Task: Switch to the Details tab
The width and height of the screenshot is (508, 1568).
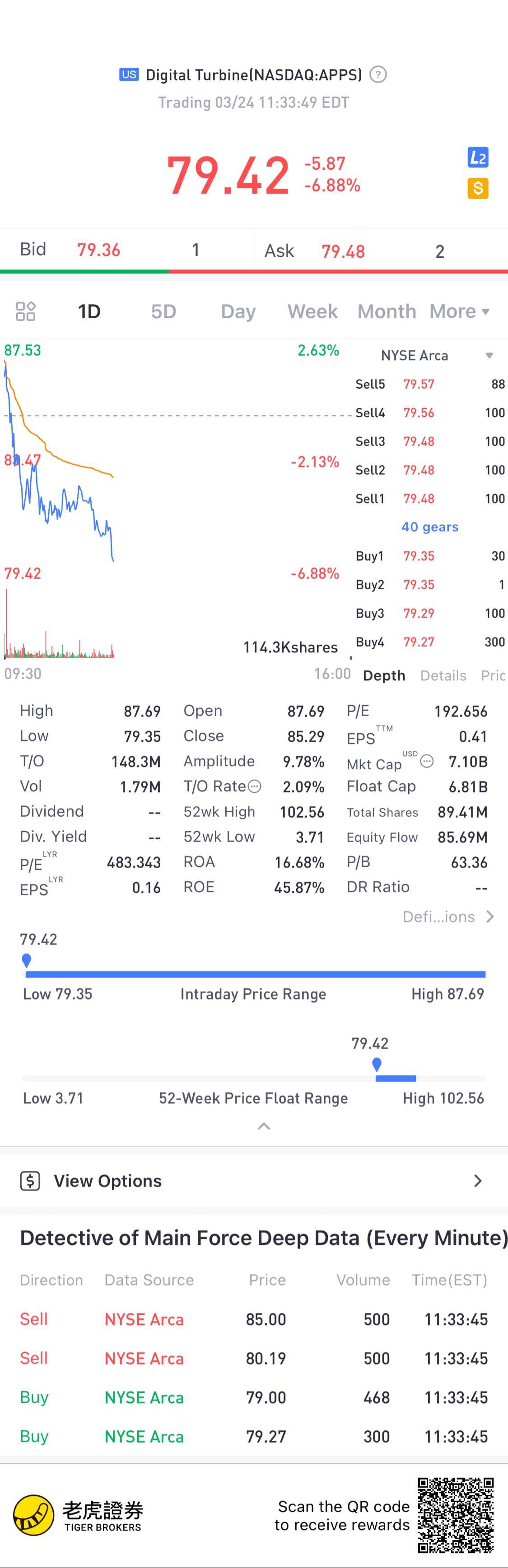Action: point(443,676)
